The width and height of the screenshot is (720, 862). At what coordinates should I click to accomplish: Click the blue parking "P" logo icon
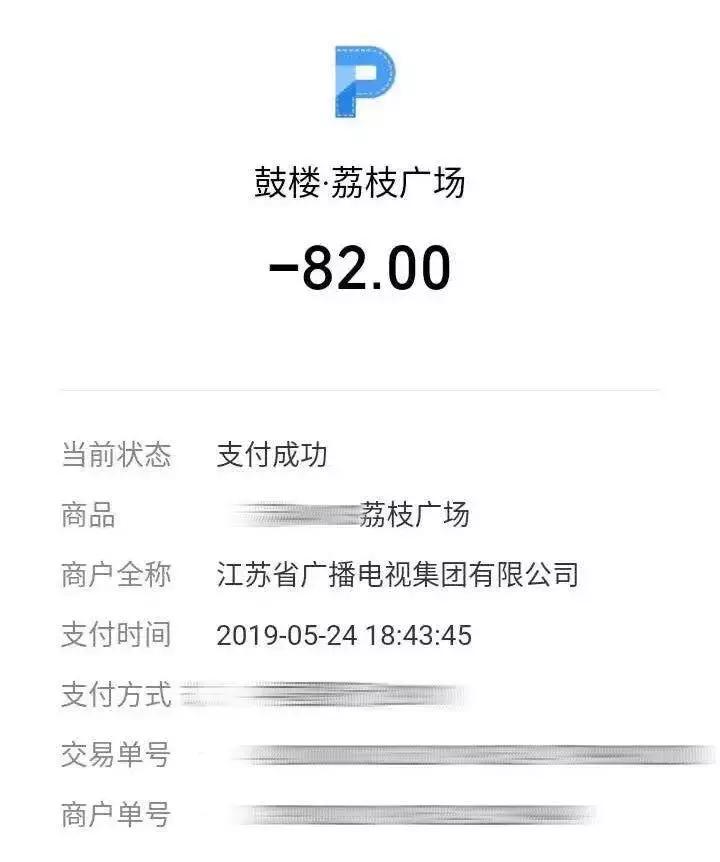coord(360,80)
